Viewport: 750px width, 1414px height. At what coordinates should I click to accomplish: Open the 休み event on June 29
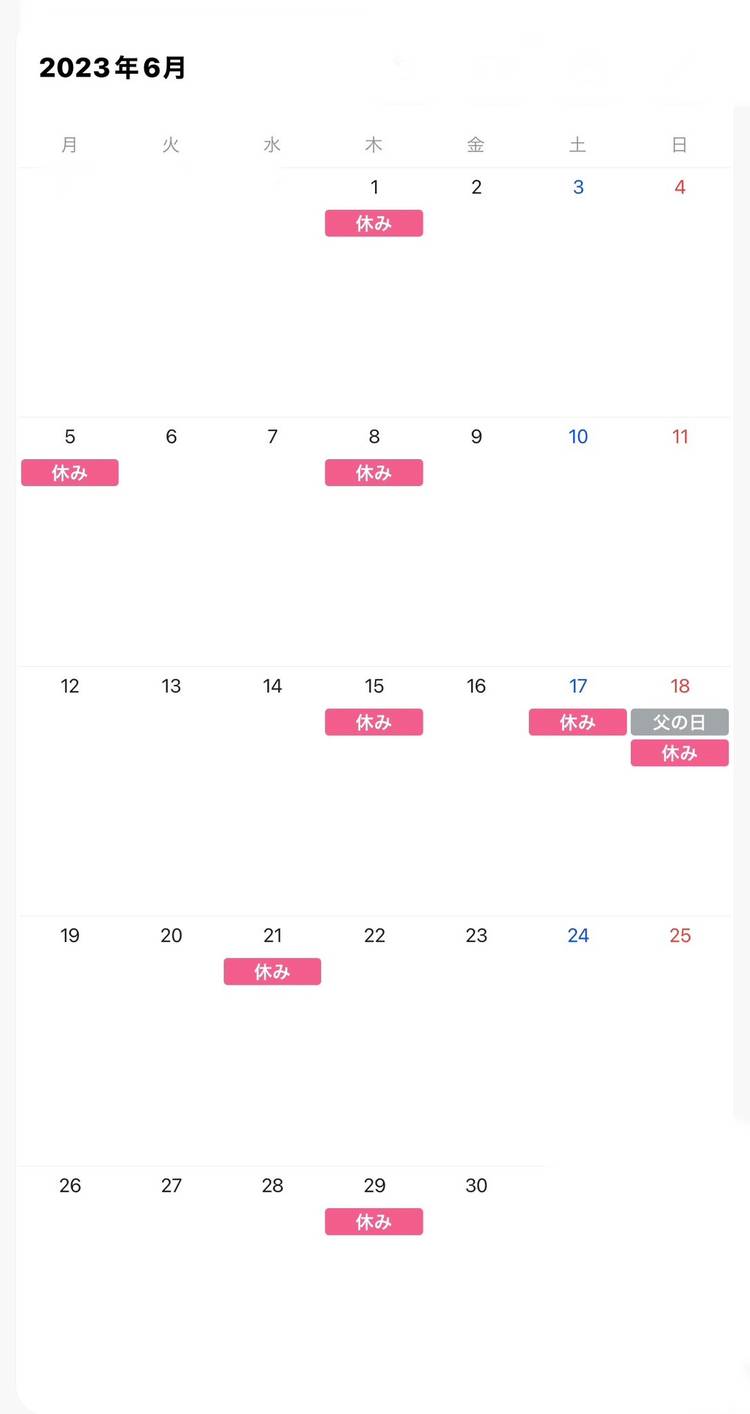(374, 1221)
